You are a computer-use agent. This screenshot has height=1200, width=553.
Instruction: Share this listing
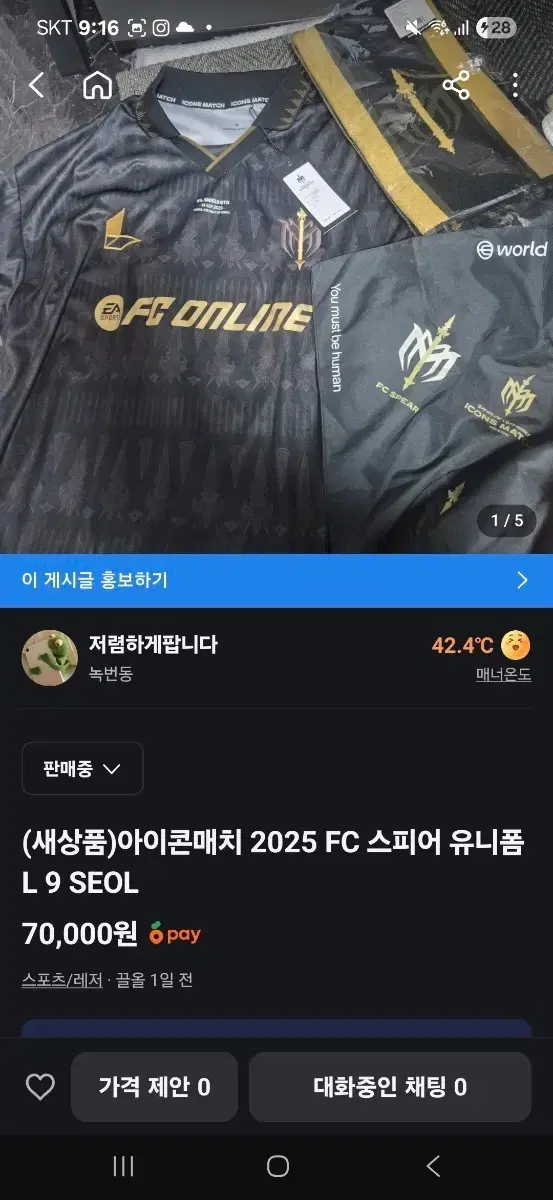(x=456, y=86)
